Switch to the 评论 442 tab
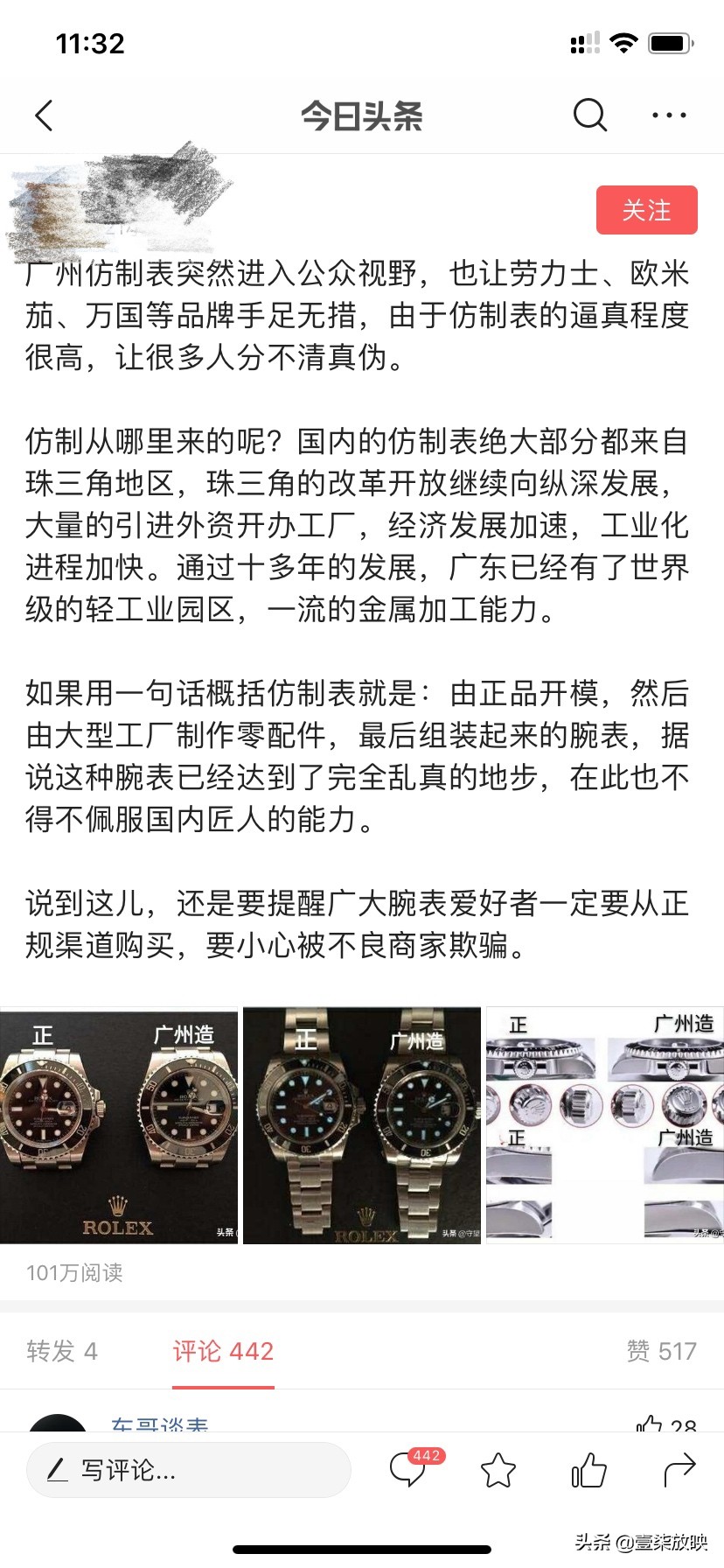Viewport: 724px width, 1568px height. (223, 1352)
